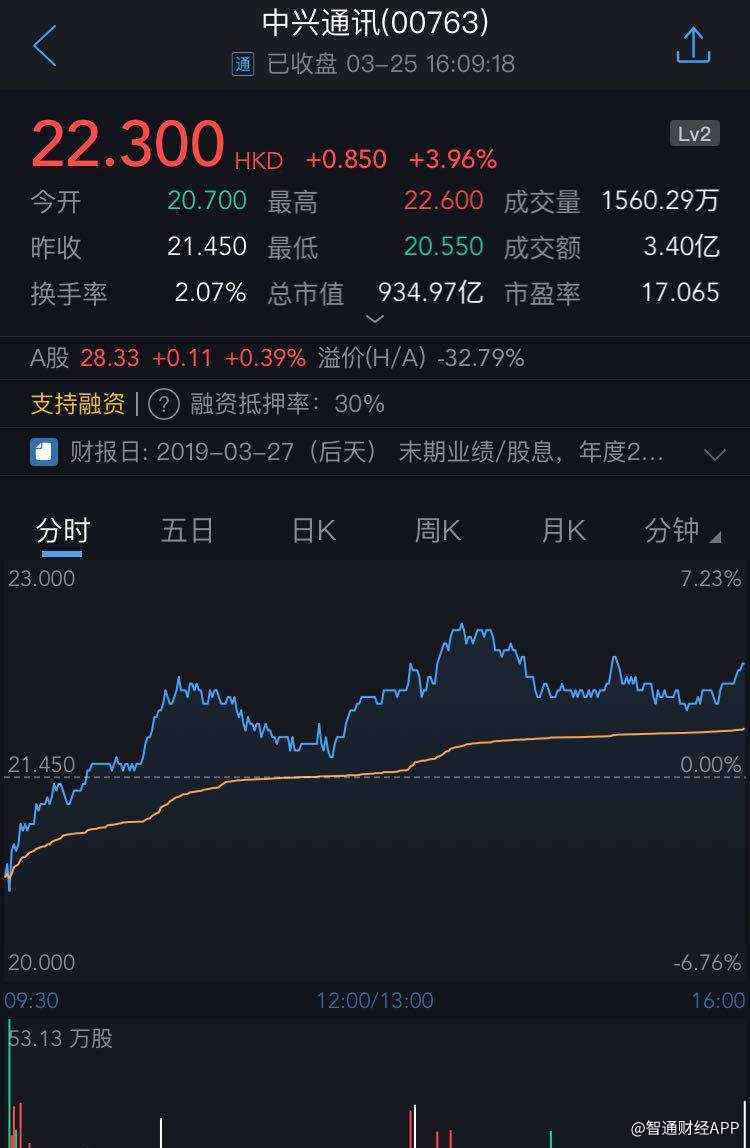Select the 日K chart tab

313,530
